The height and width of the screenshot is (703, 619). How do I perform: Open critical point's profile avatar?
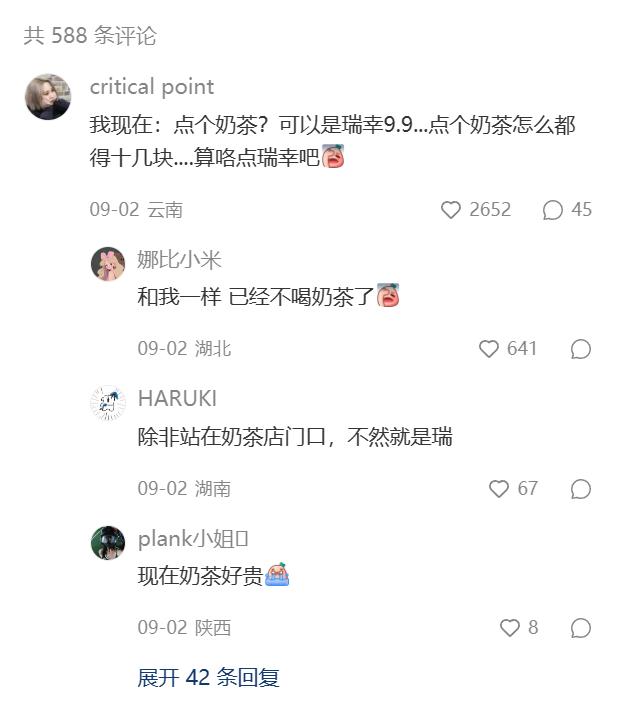pyautogui.click(x=48, y=97)
